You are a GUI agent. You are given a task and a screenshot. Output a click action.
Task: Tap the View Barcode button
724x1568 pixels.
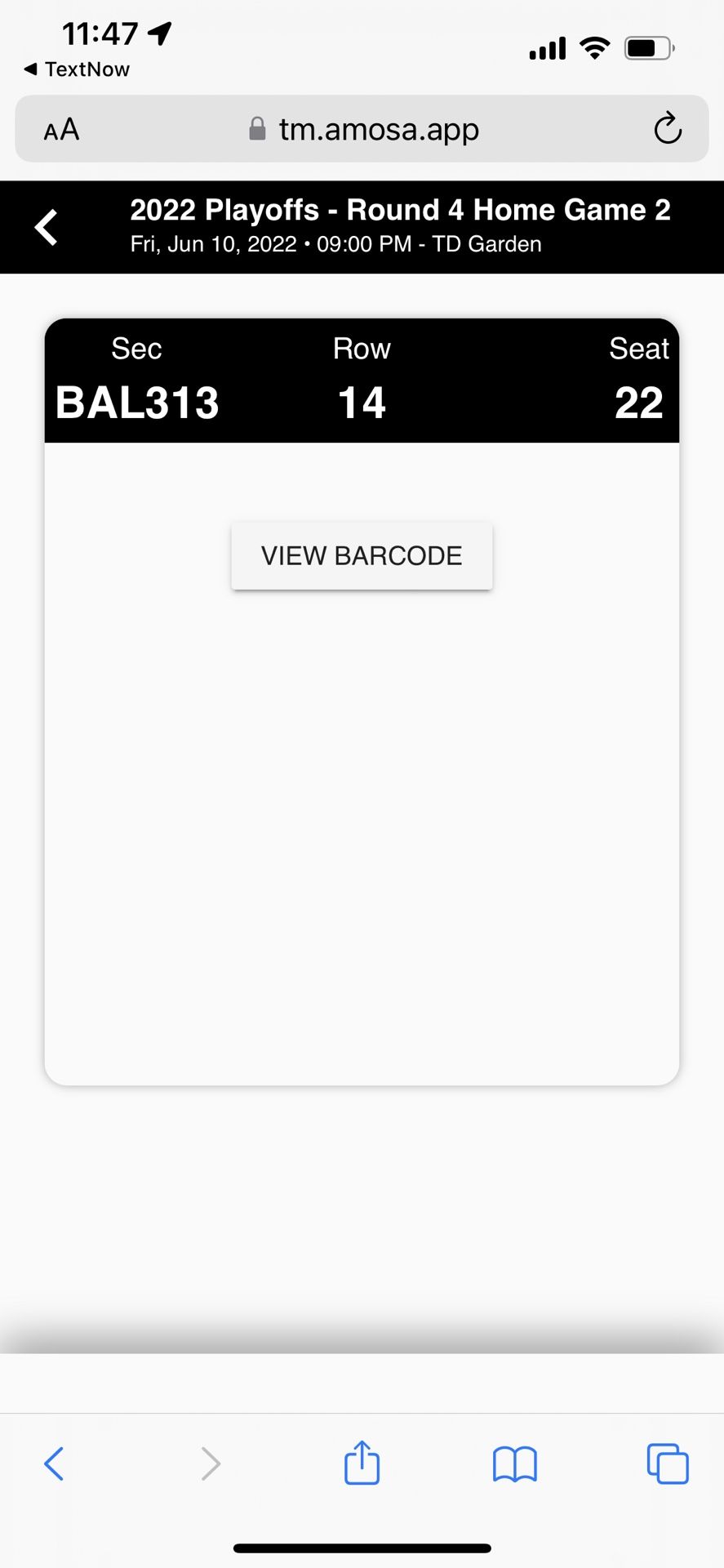(362, 556)
